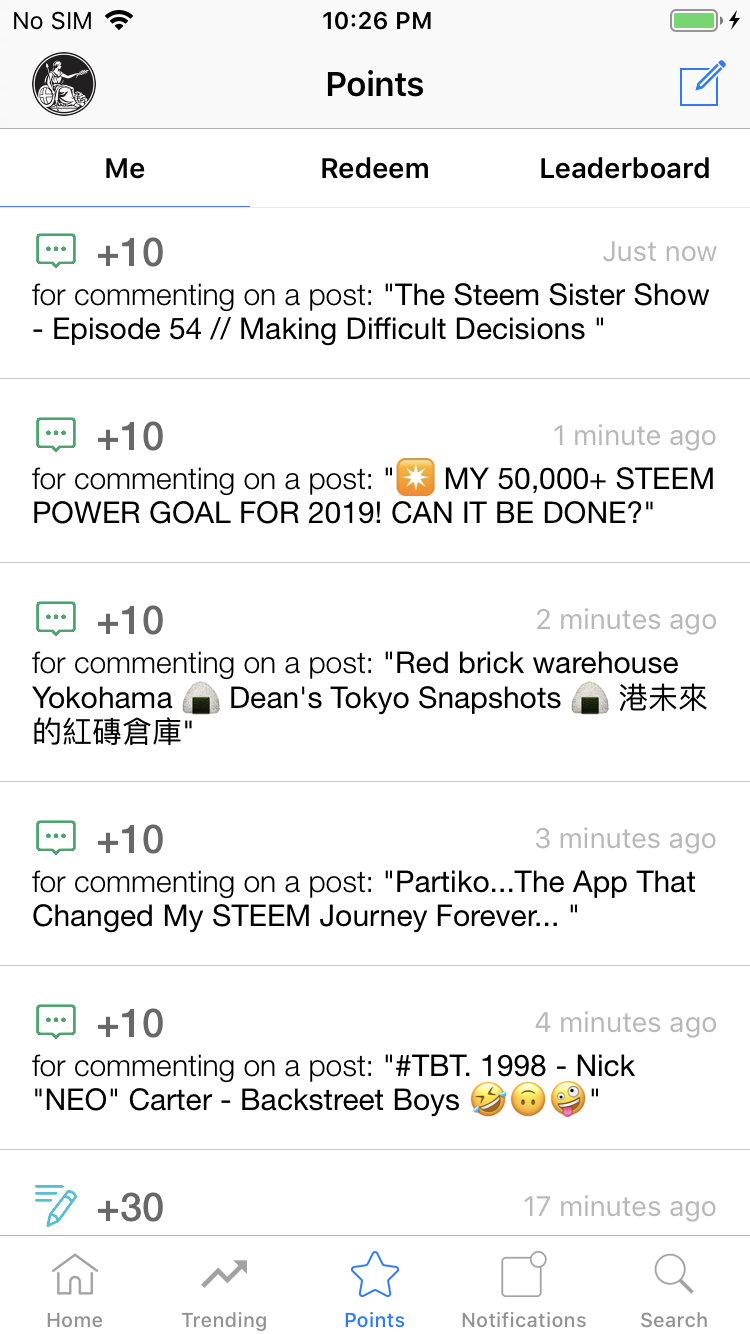750x1334 pixels.
Task: Open the #TBT 1998 Nick Carter entry
Action: [x=375, y=1058]
